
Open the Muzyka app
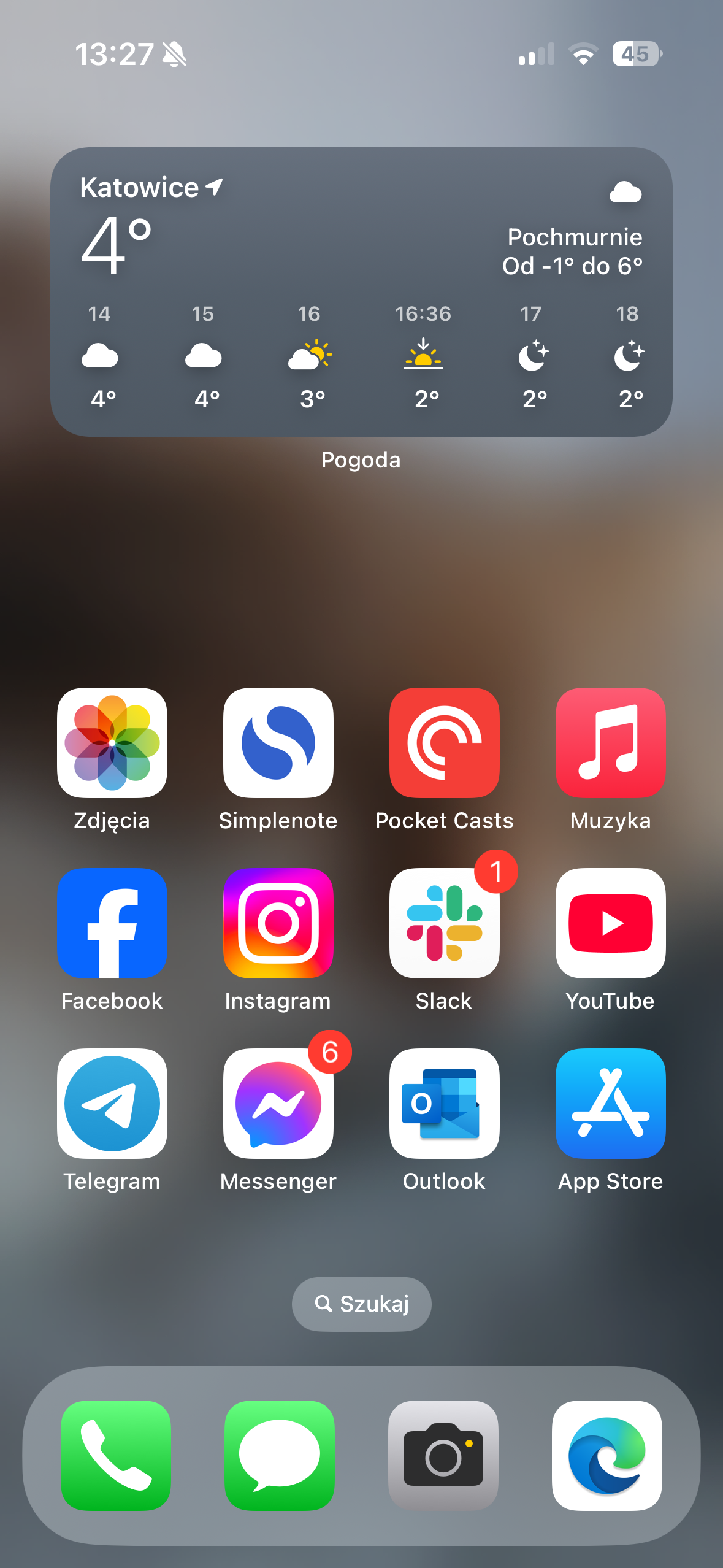tap(610, 742)
